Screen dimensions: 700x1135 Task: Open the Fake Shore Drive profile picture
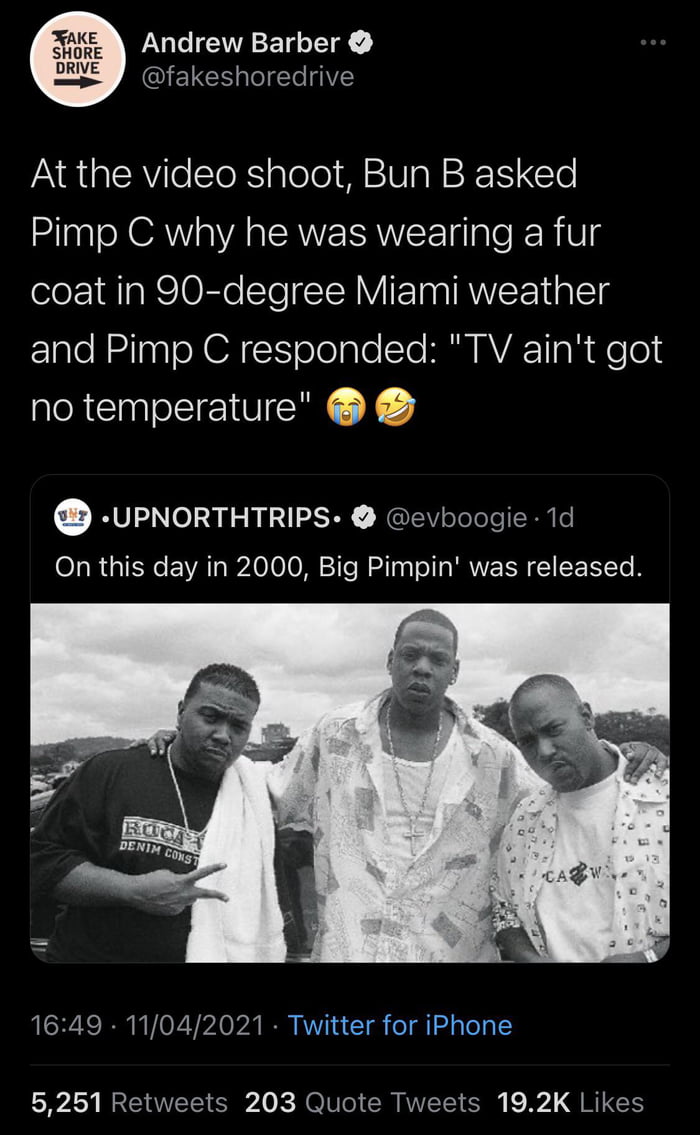[x=76, y=59]
